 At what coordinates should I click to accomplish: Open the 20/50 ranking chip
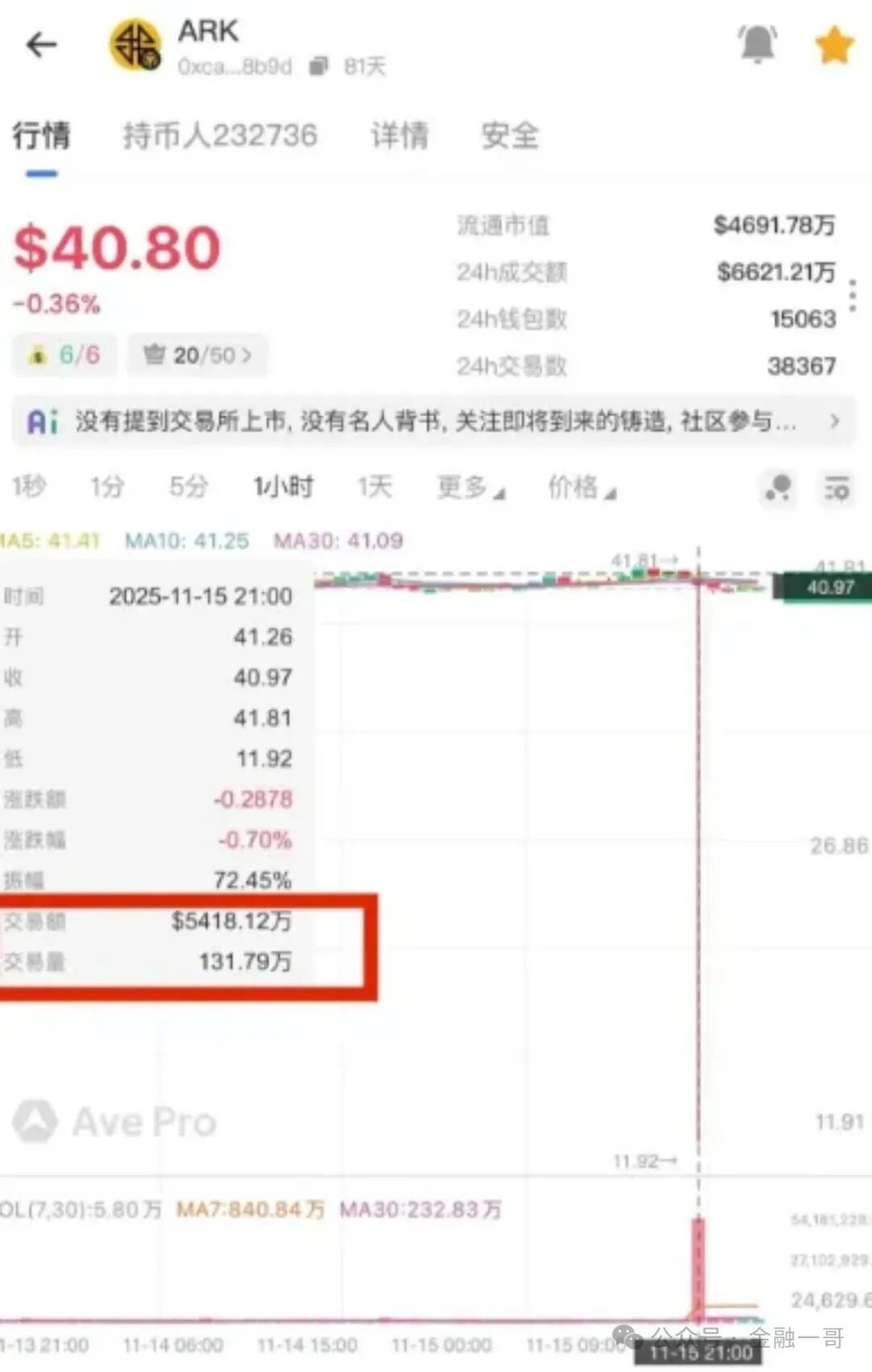pos(197,355)
